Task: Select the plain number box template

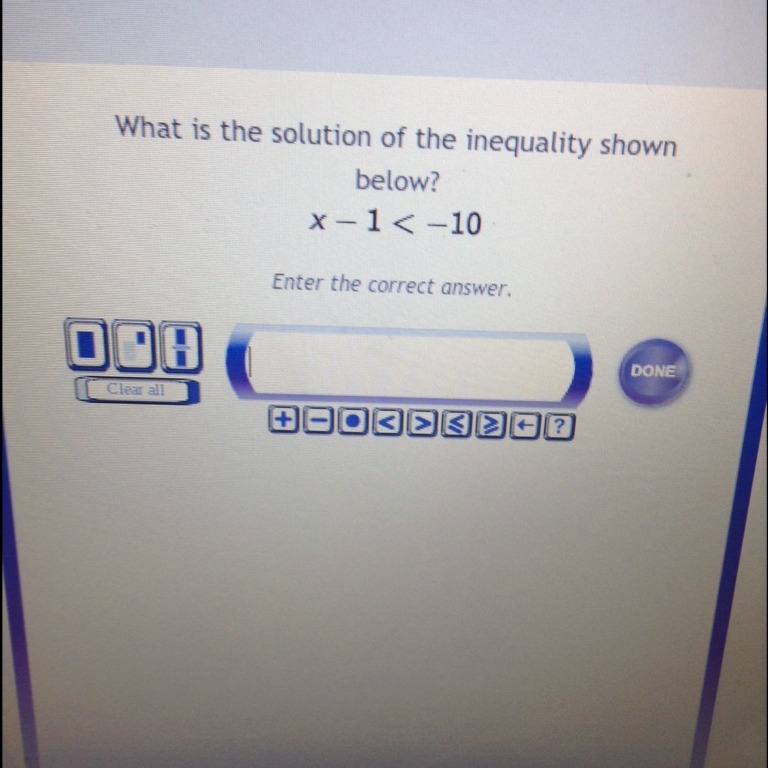Action: [x=86, y=343]
